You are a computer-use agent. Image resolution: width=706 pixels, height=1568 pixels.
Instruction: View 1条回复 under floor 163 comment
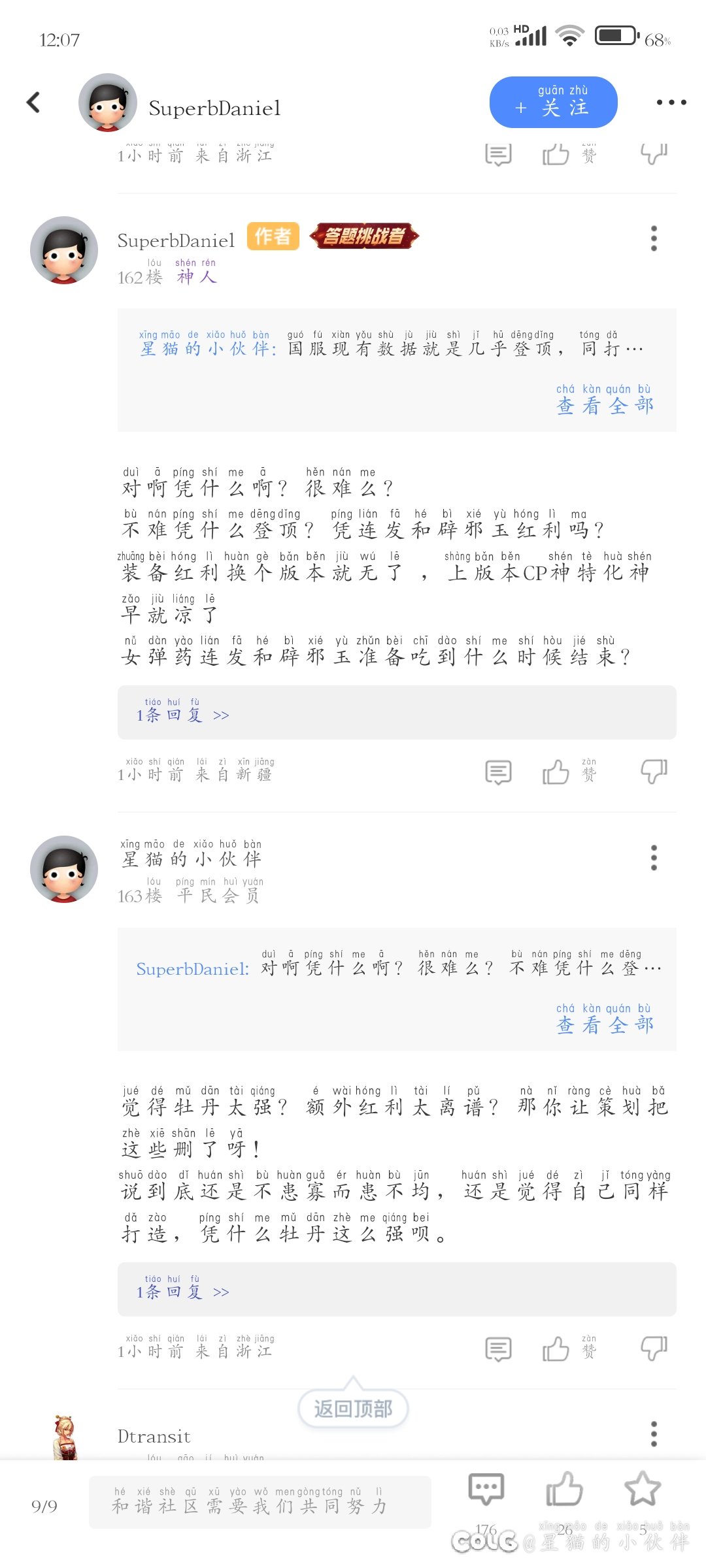[x=183, y=1292]
